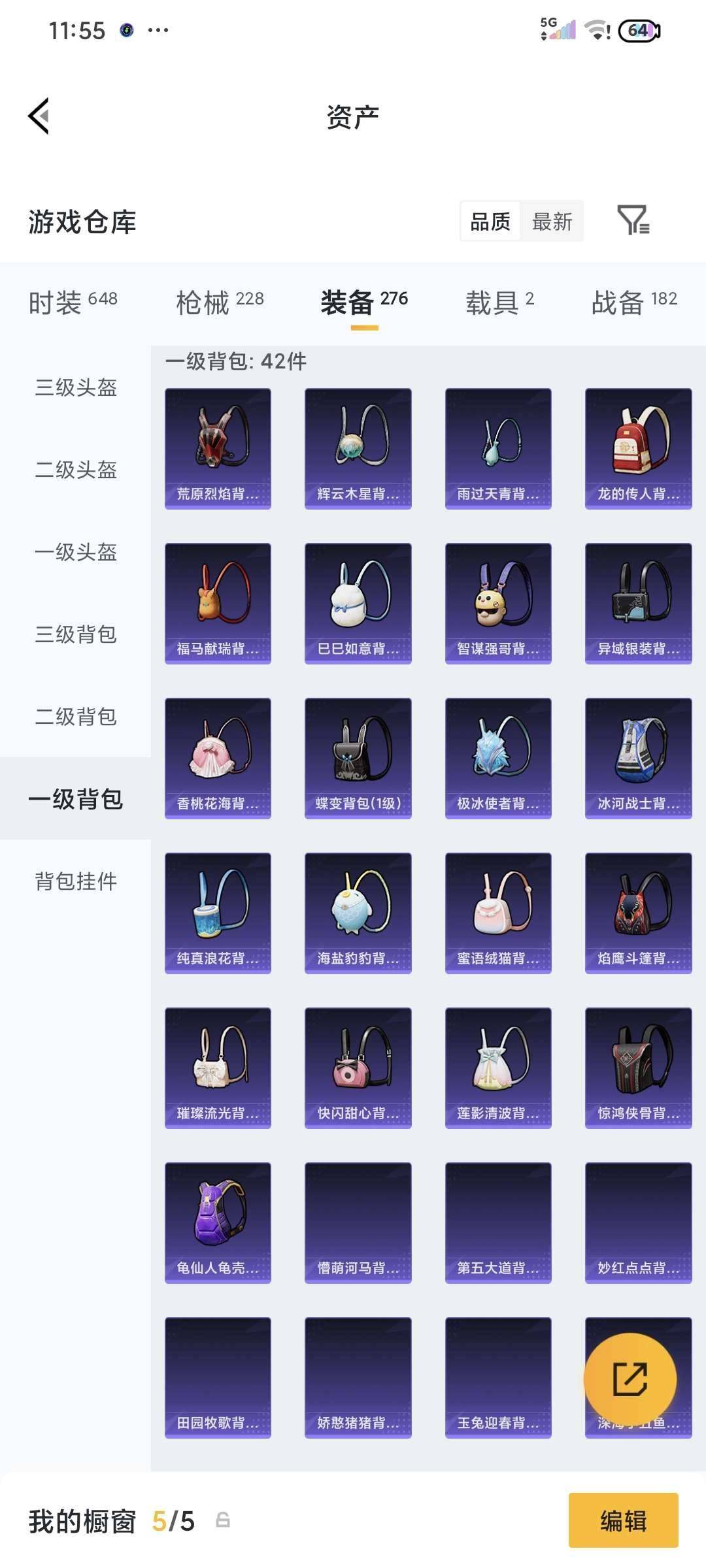The image size is (706, 1568).
Task: Tap the back arrow to exit assets page
Action: point(37,114)
